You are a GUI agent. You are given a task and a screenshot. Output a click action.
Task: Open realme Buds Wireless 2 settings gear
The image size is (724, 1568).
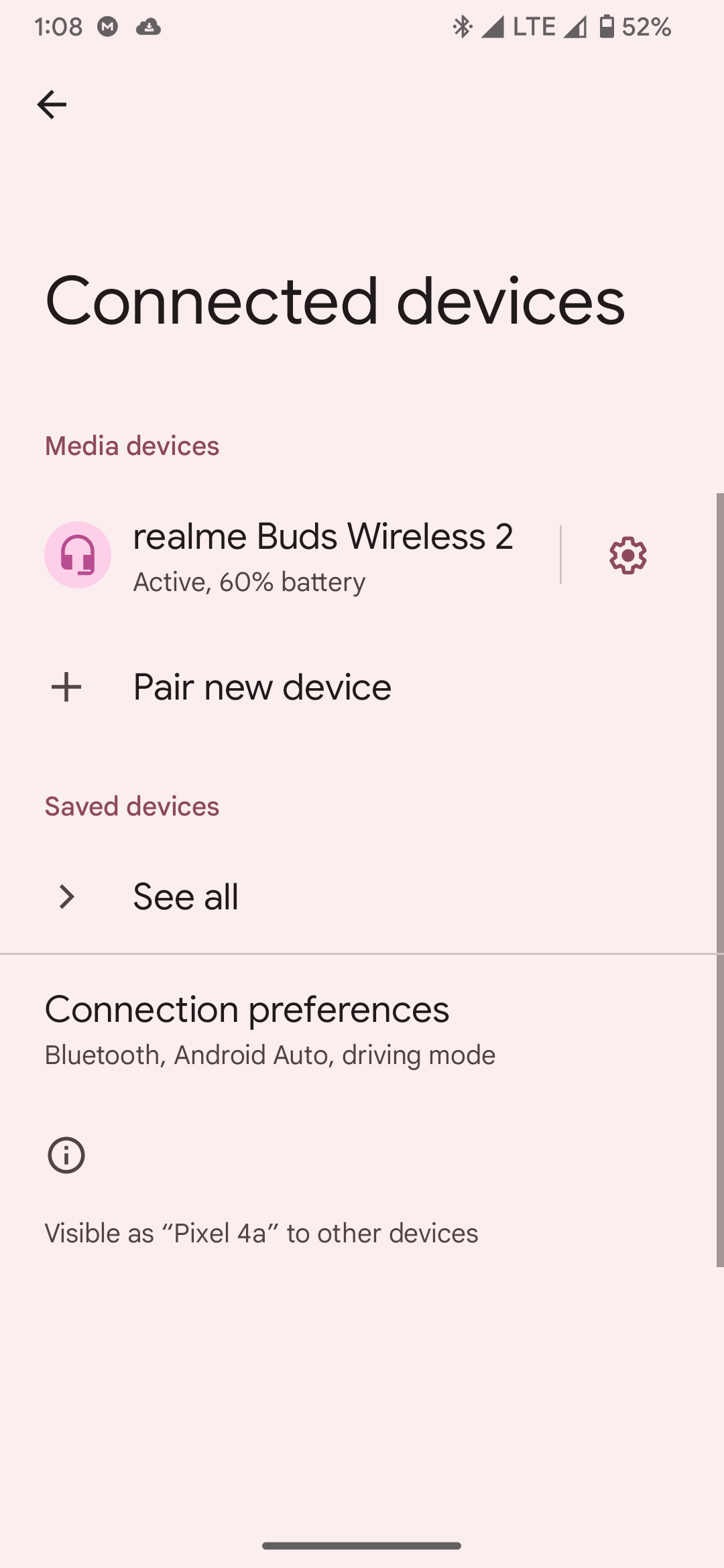[627, 555]
